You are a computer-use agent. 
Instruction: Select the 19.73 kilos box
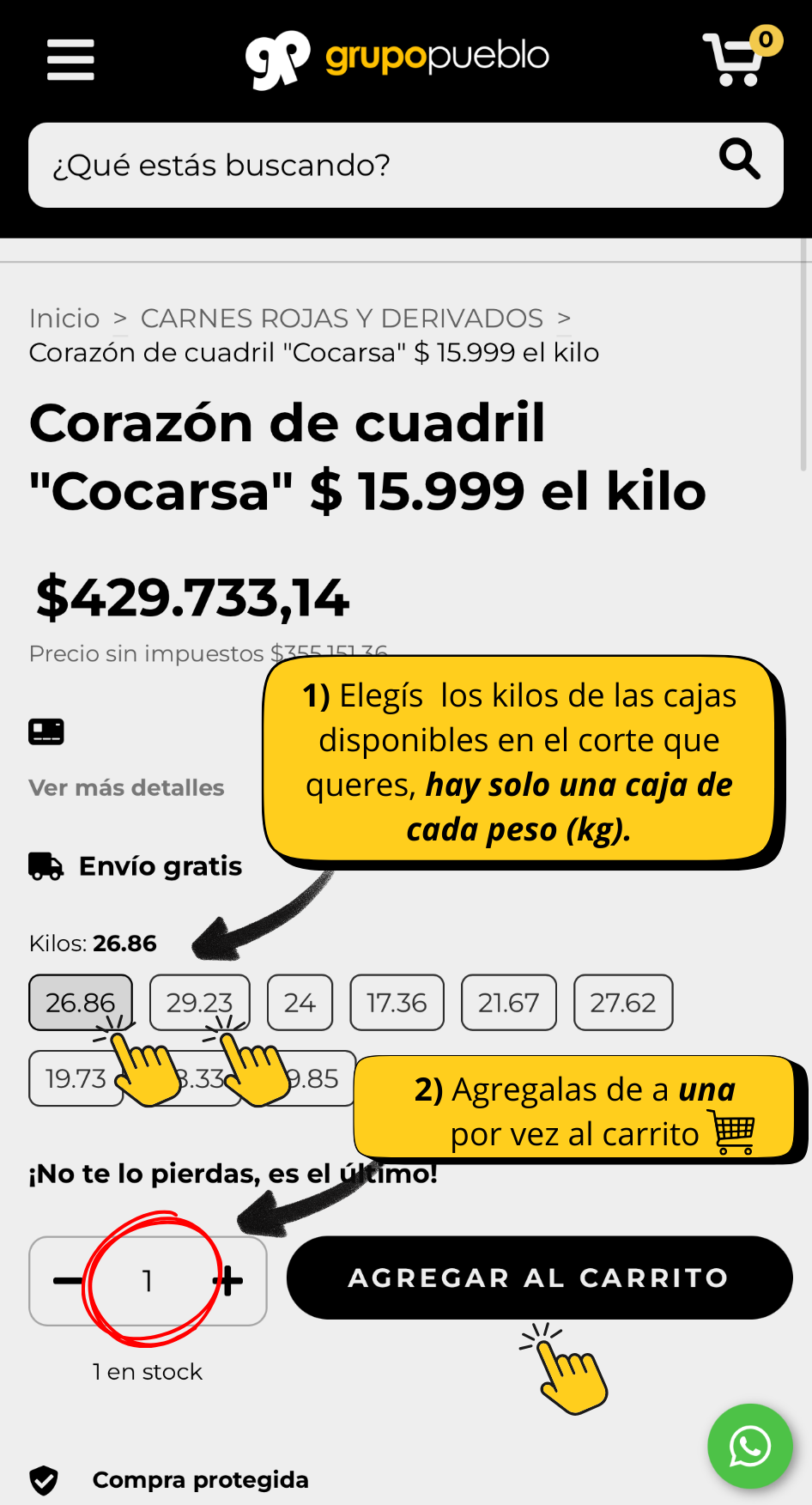pyautogui.click(x=76, y=1078)
